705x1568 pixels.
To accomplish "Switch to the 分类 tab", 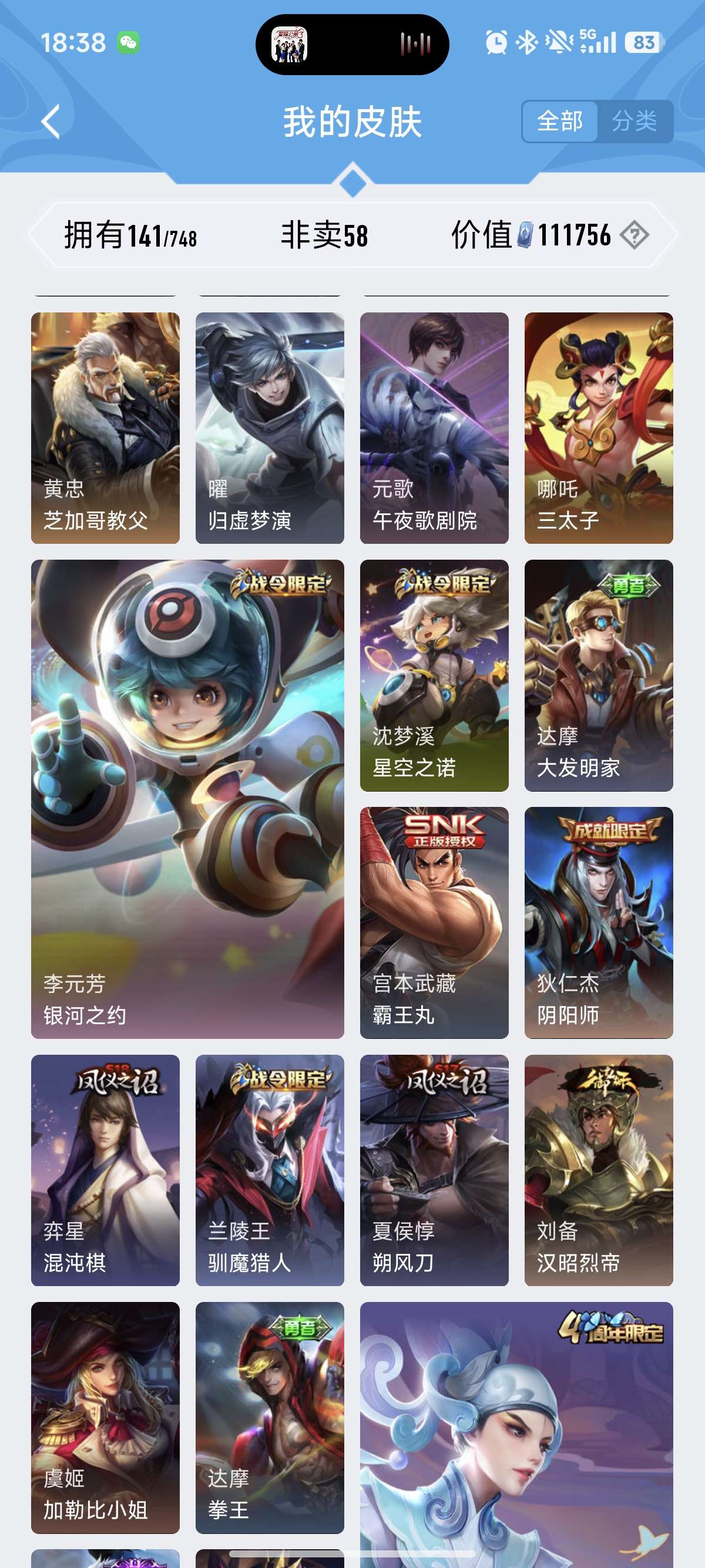I will tap(634, 121).
